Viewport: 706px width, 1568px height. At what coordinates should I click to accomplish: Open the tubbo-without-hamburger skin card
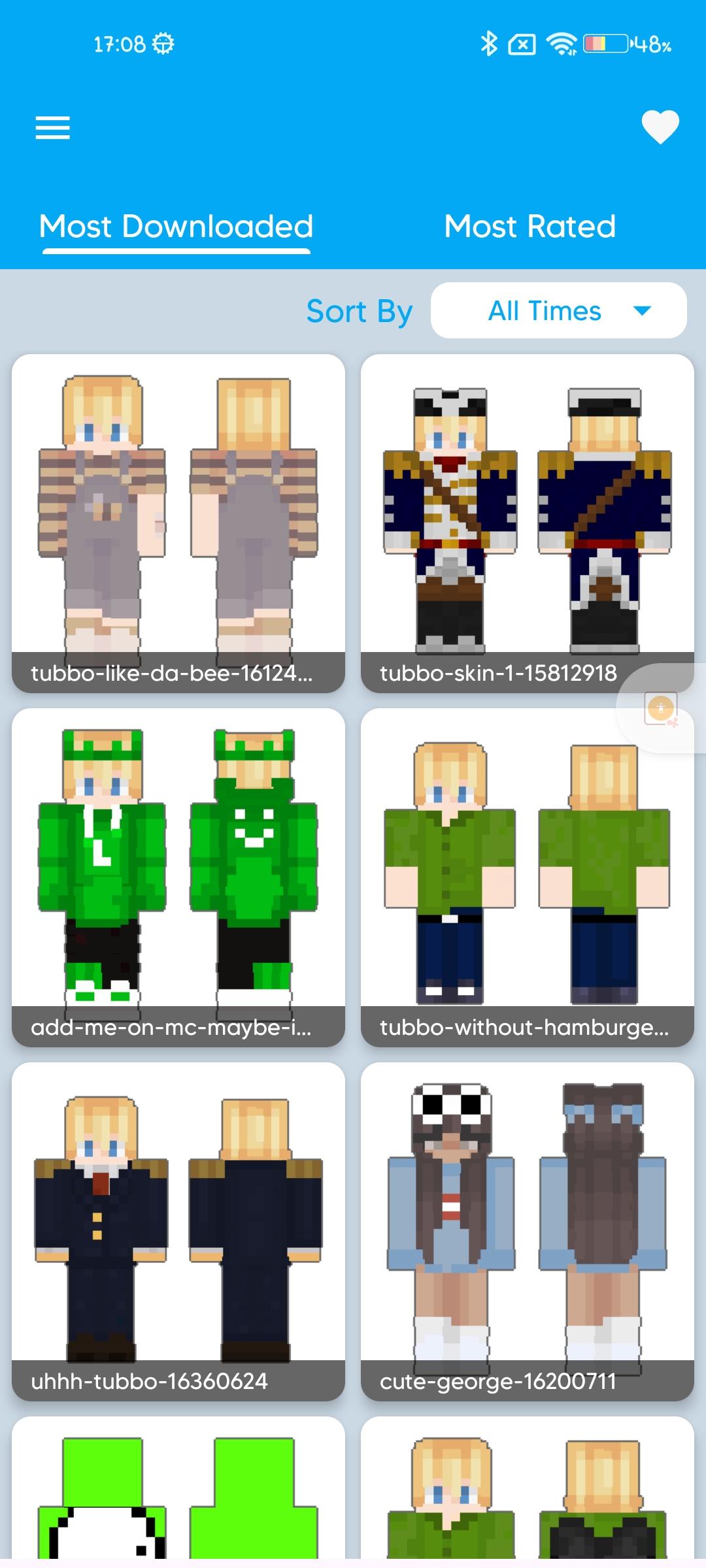coord(528,877)
